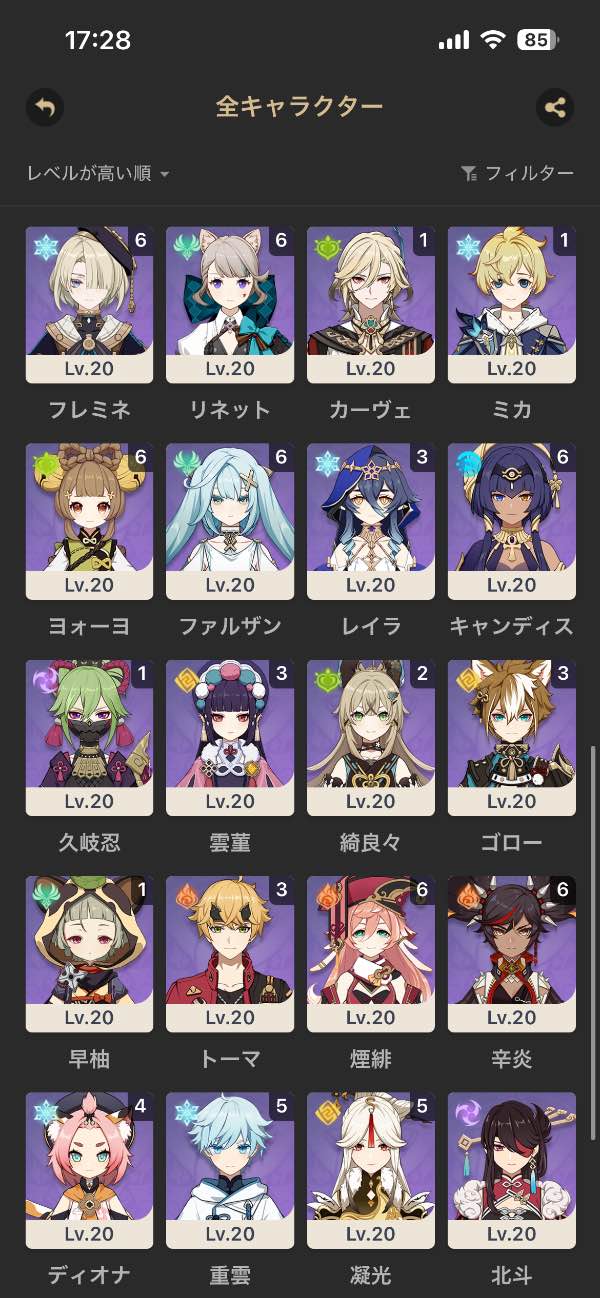The height and width of the screenshot is (1298, 600).
Task: Select the リネット character card
Action: pos(230,305)
